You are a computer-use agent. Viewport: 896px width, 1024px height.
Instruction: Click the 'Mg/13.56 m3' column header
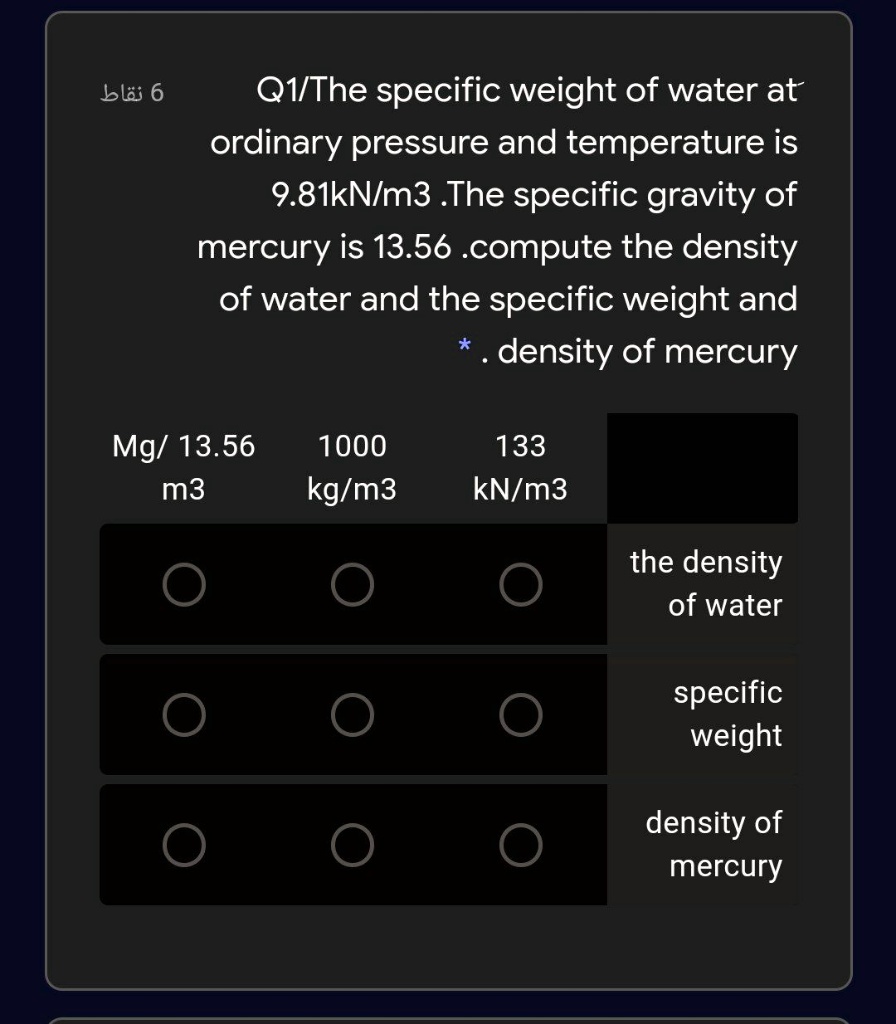click(x=184, y=467)
